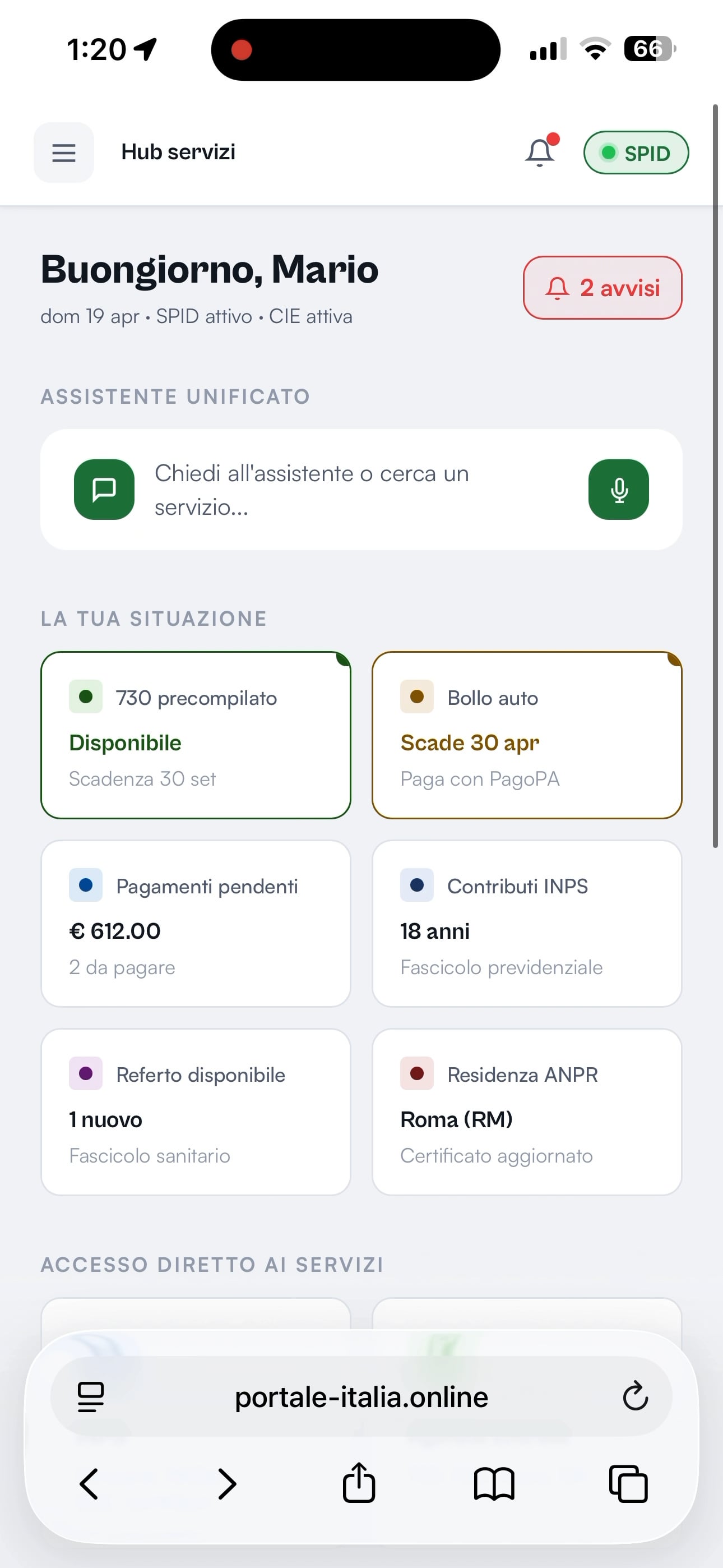Open the Bollo auto card

(x=526, y=735)
